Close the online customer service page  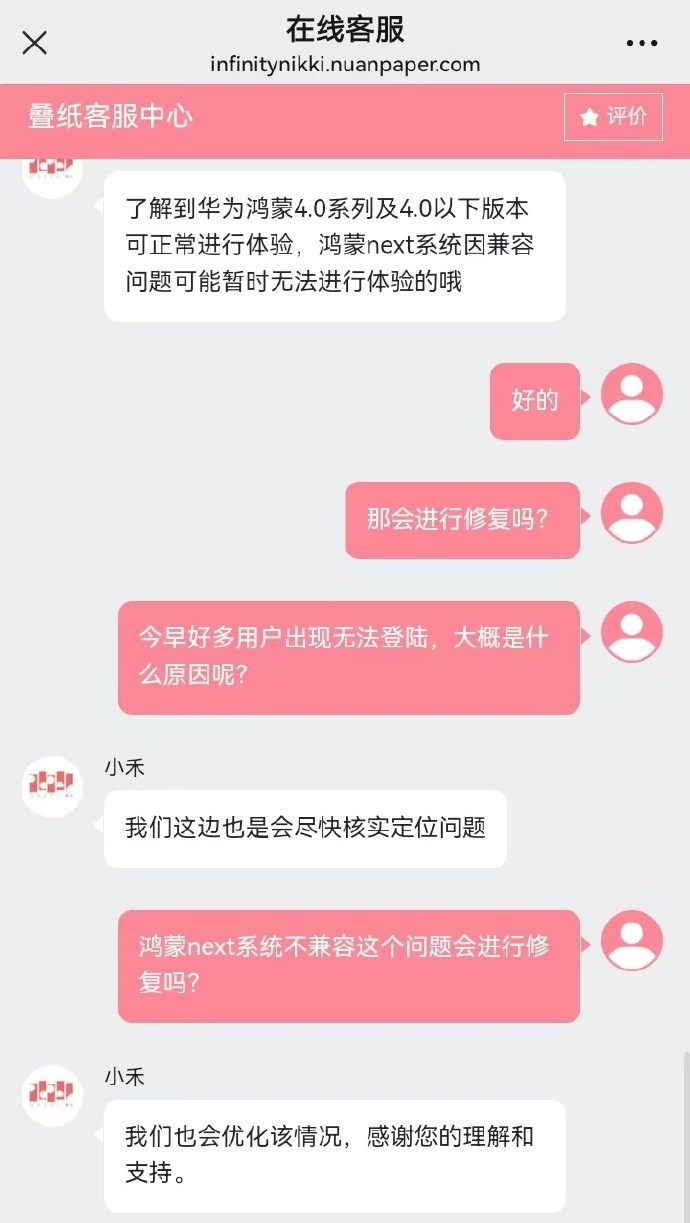click(35, 43)
